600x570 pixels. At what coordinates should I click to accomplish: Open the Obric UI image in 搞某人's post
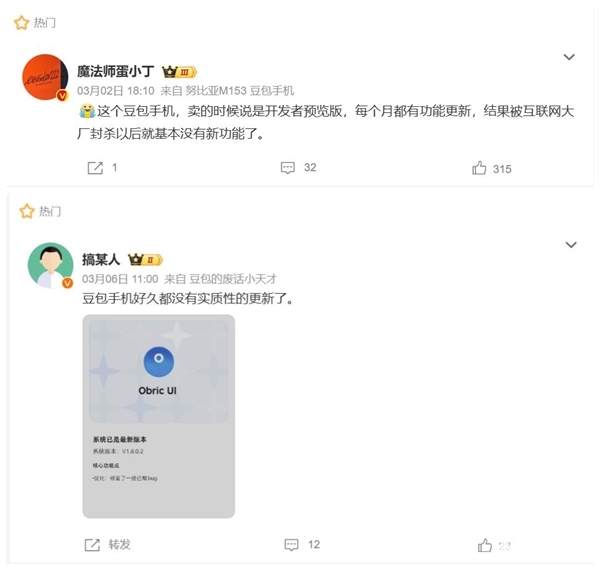[x=158, y=416]
